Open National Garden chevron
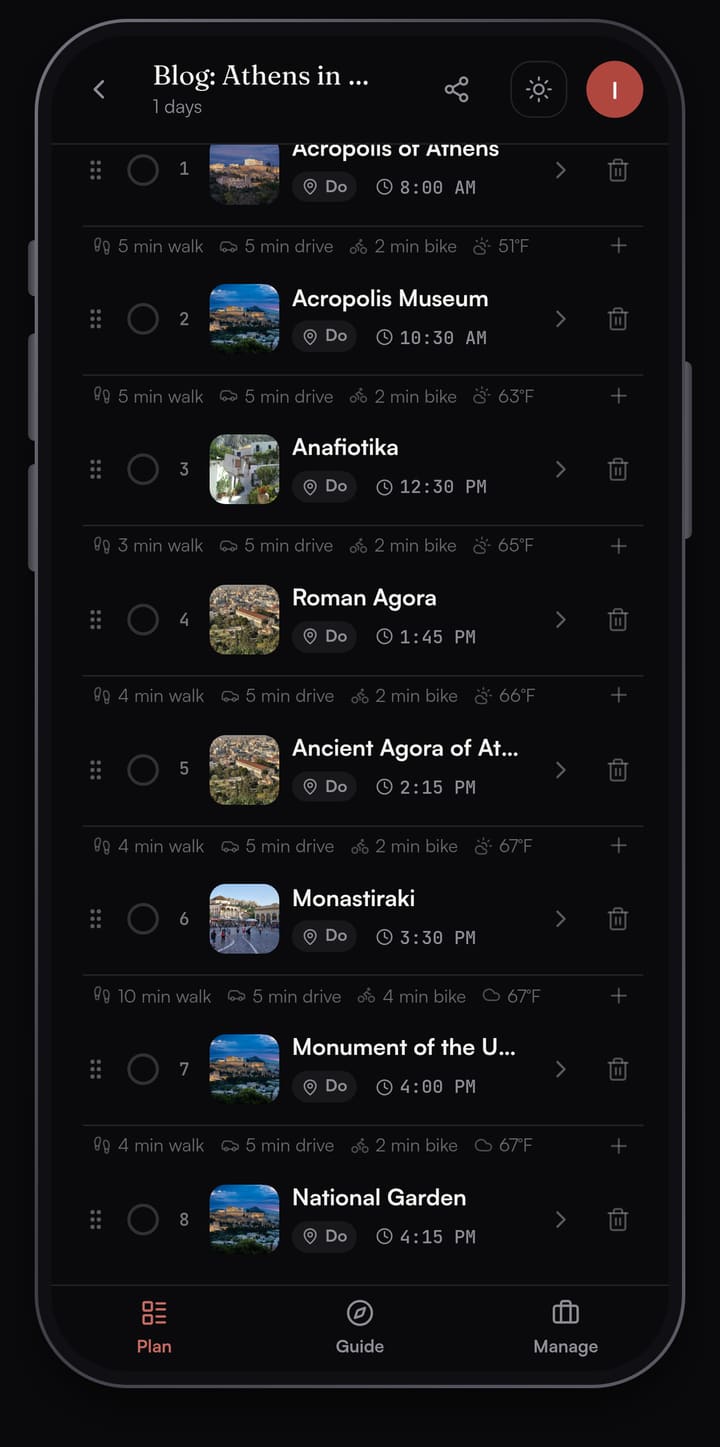 click(560, 1219)
